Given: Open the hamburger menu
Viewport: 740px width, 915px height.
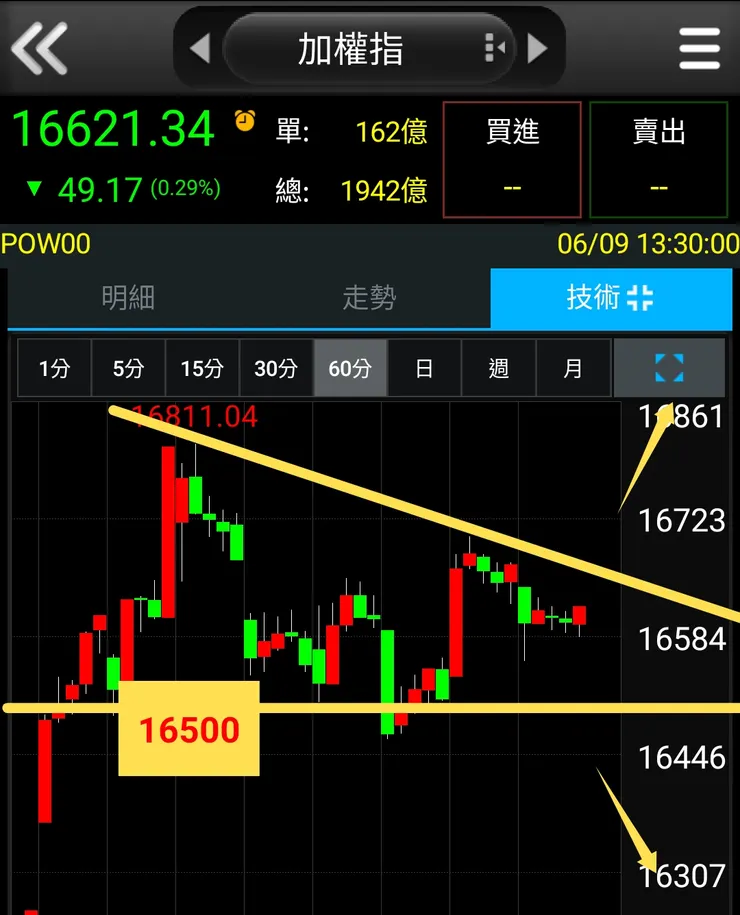Looking at the screenshot, I should (x=699, y=48).
